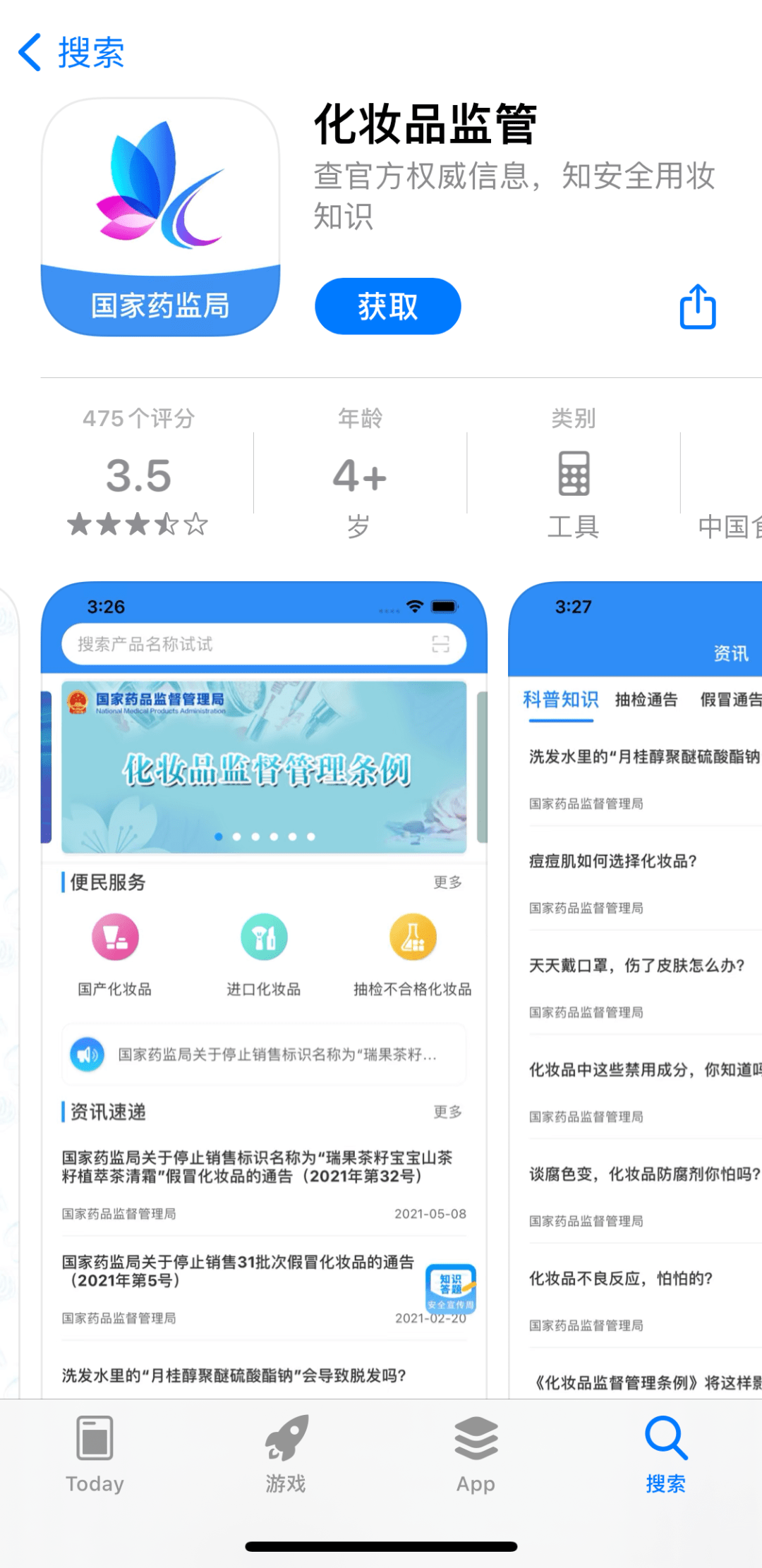
Task: Open the 475个评分 ratings section
Action: click(x=138, y=473)
